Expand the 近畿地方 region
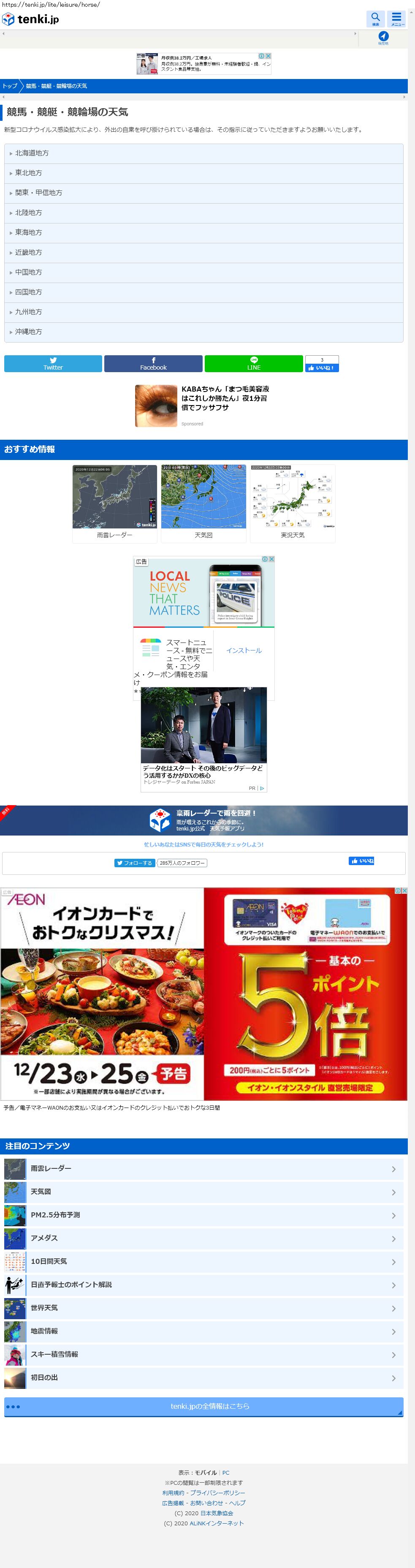 pyautogui.click(x=203, y=253)
